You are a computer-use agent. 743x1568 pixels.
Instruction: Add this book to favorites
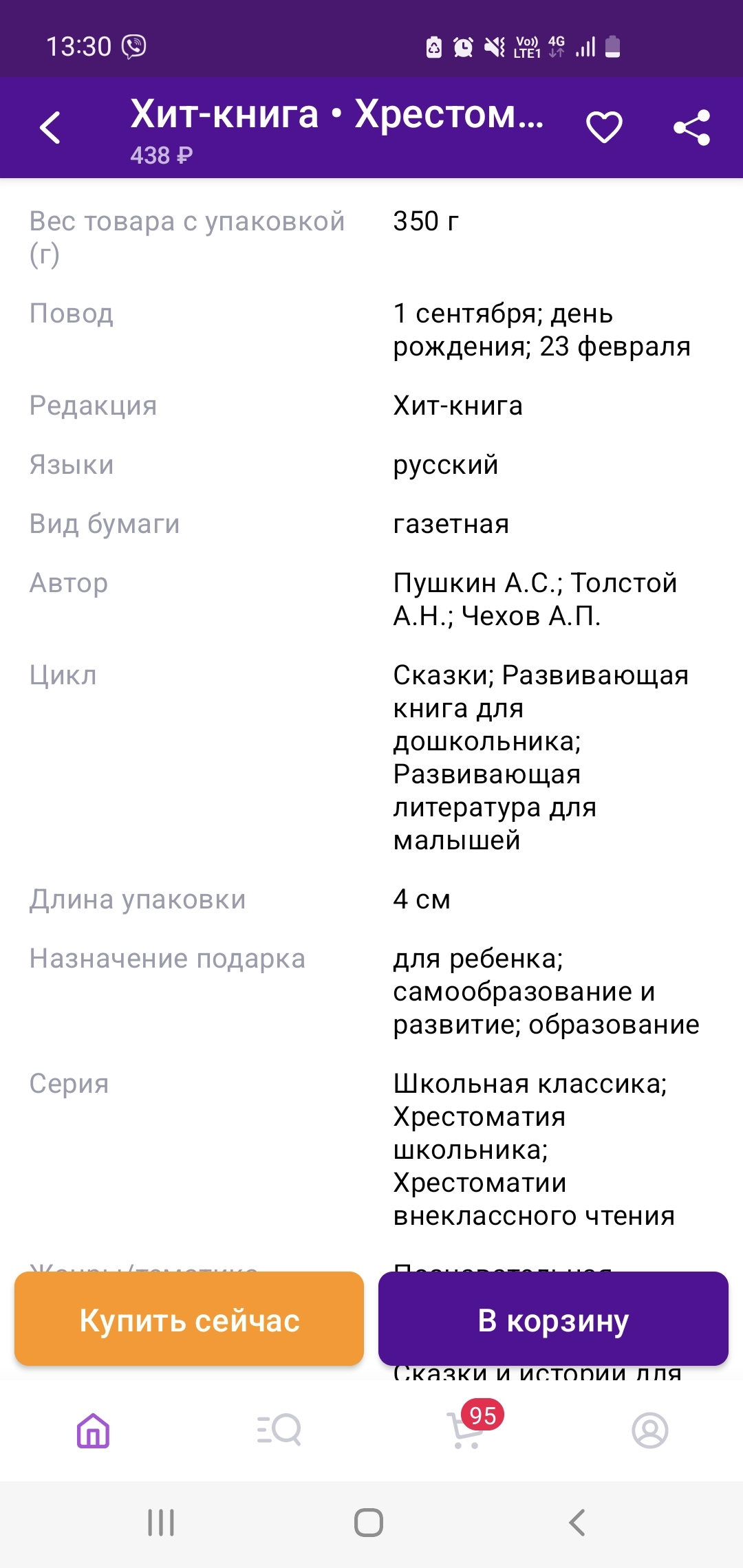point(604,128)
